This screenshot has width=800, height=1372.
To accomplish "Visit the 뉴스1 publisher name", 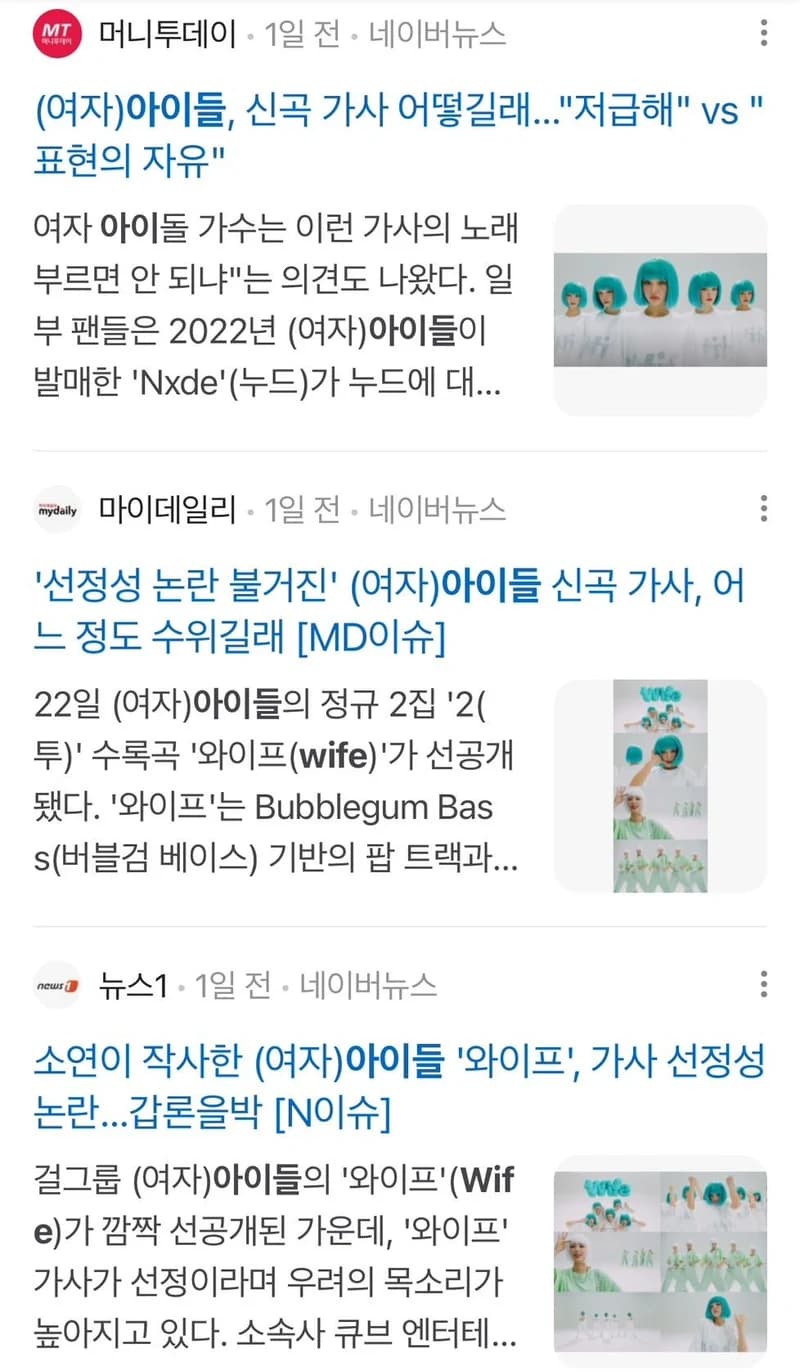I will coord(133,986).
